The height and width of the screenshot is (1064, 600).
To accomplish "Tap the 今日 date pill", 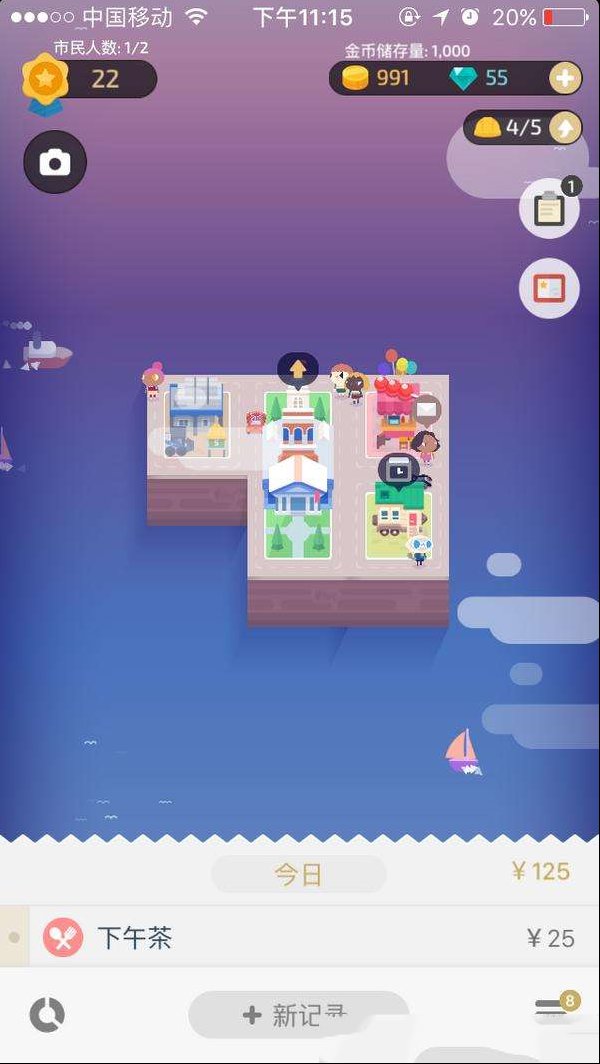I will pyautogui.click(x=299, y=874).
